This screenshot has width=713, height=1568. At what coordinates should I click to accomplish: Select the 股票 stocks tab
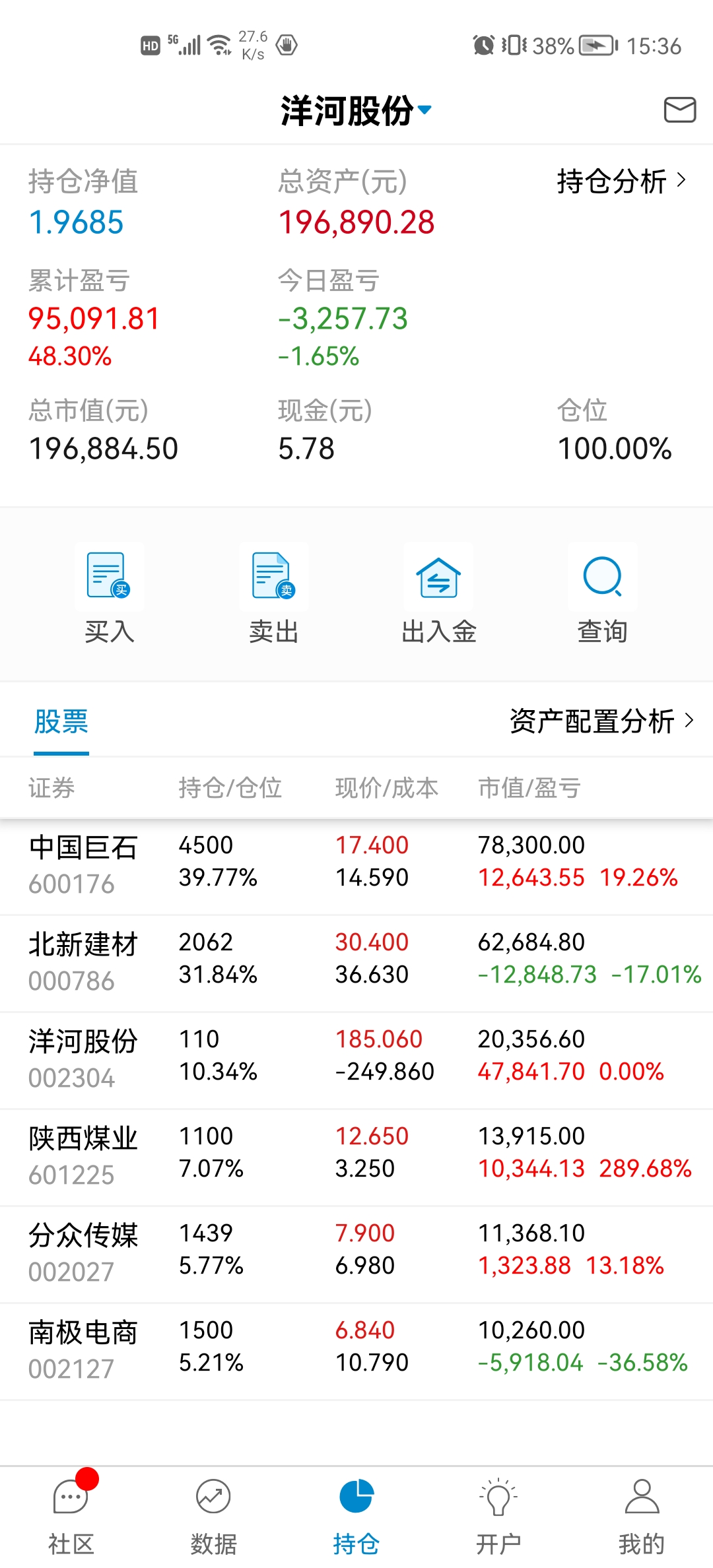pos(61,721)
